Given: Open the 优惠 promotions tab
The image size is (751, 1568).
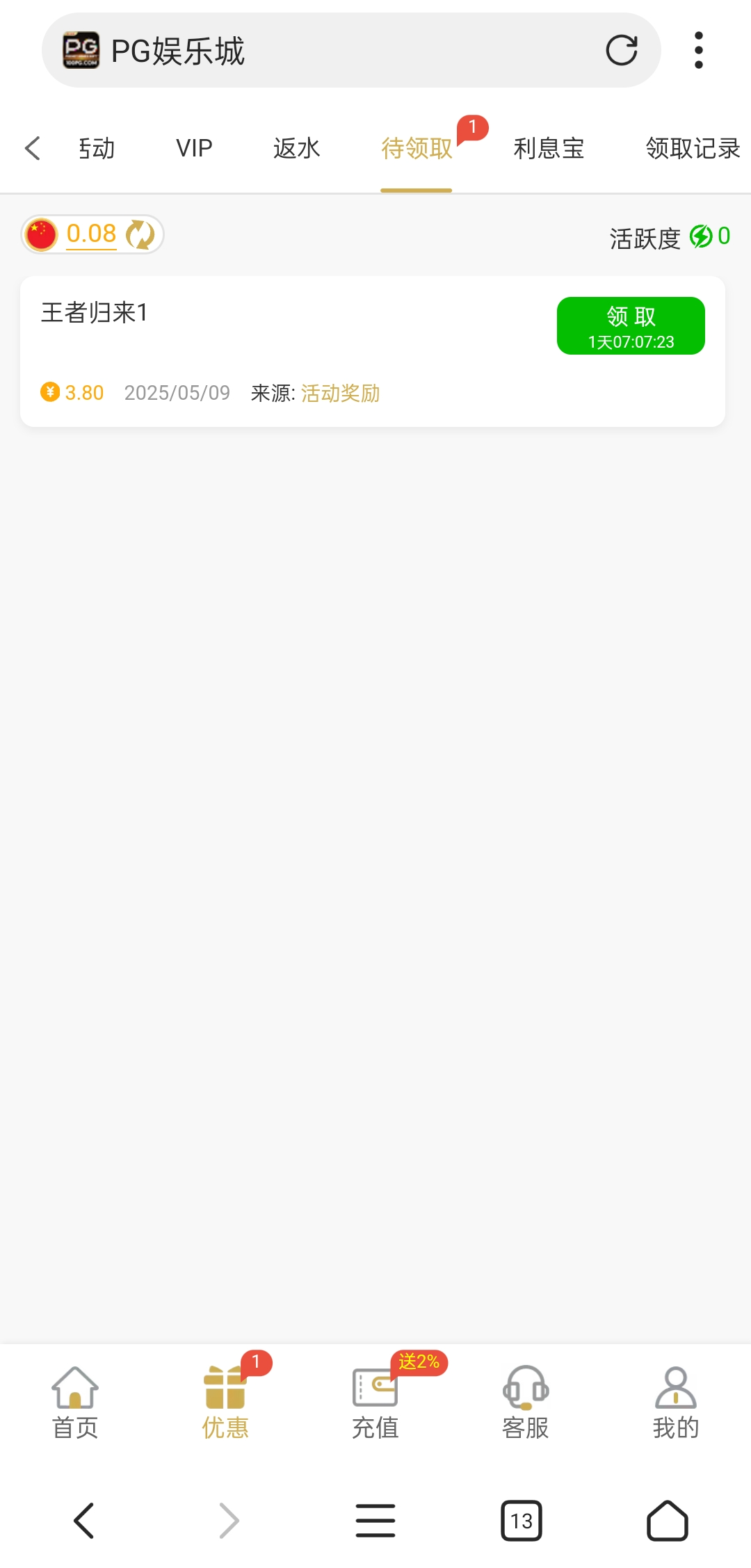Looking at the screenshot, I should (x=225, y=1403).
